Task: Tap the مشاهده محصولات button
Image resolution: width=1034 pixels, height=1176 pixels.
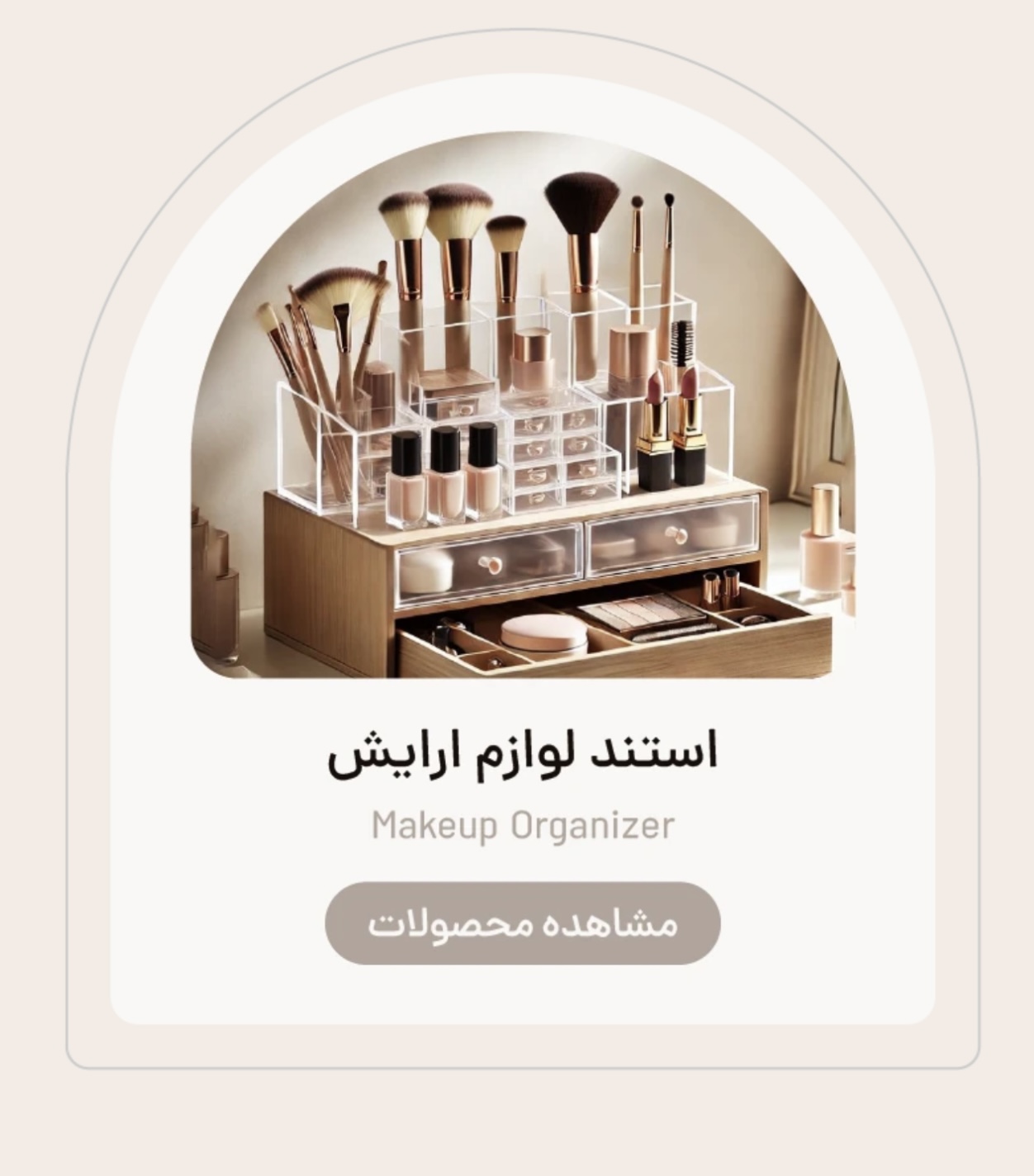Action: (522, 923)
